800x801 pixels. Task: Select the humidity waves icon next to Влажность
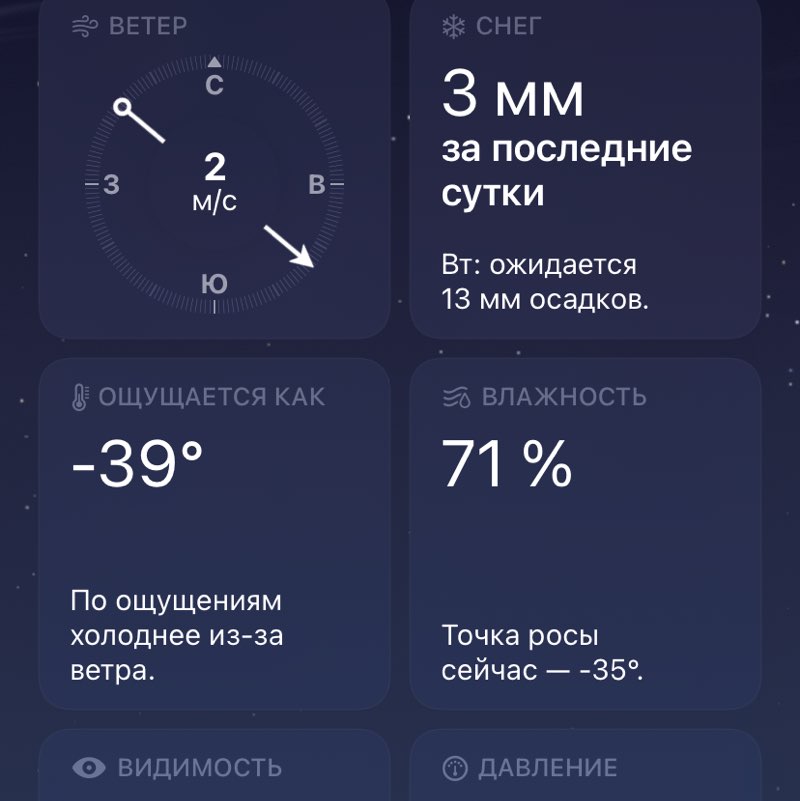click(456, 396)
